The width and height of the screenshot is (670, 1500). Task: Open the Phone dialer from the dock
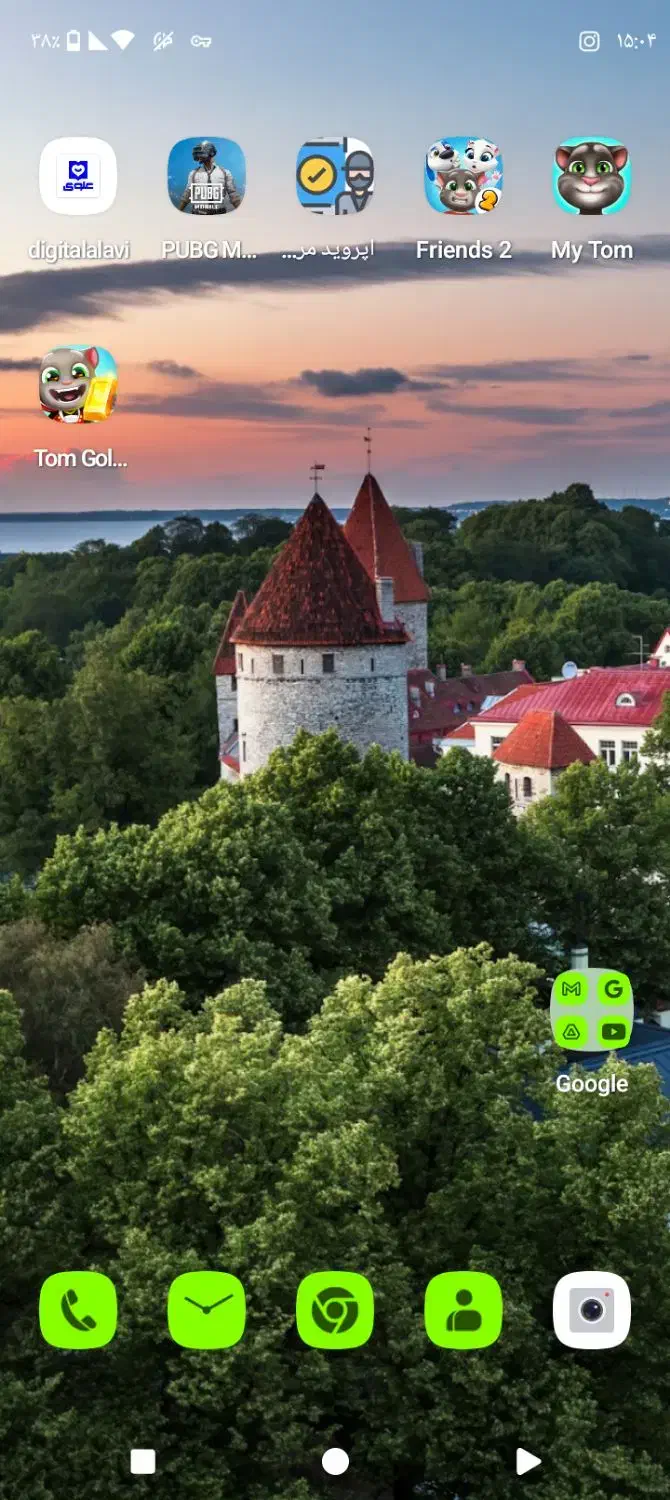pos(78,1310)
